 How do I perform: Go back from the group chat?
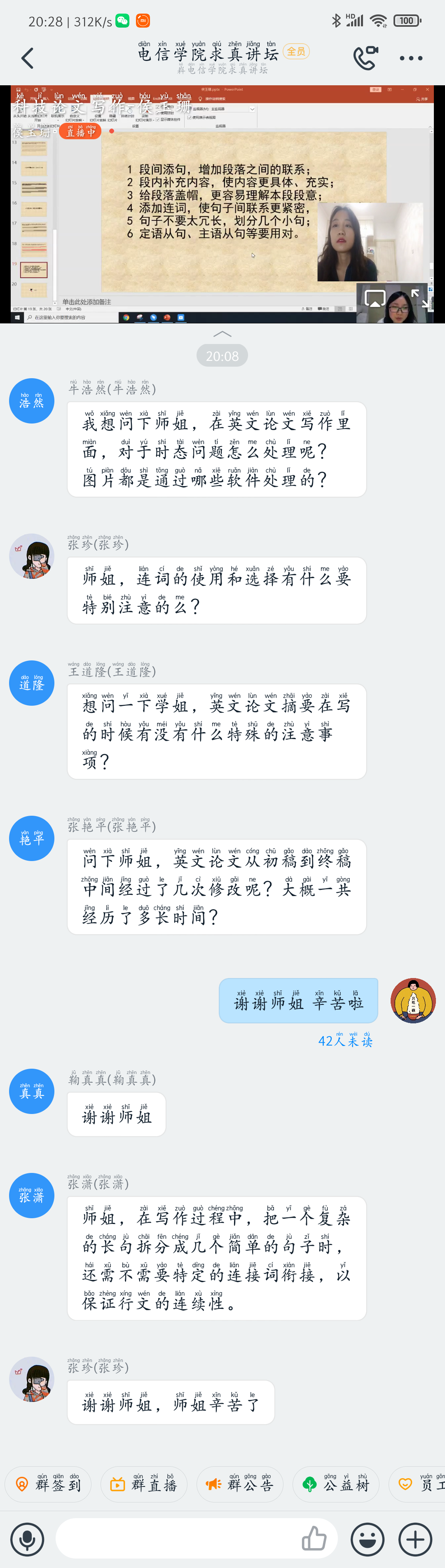27,59
